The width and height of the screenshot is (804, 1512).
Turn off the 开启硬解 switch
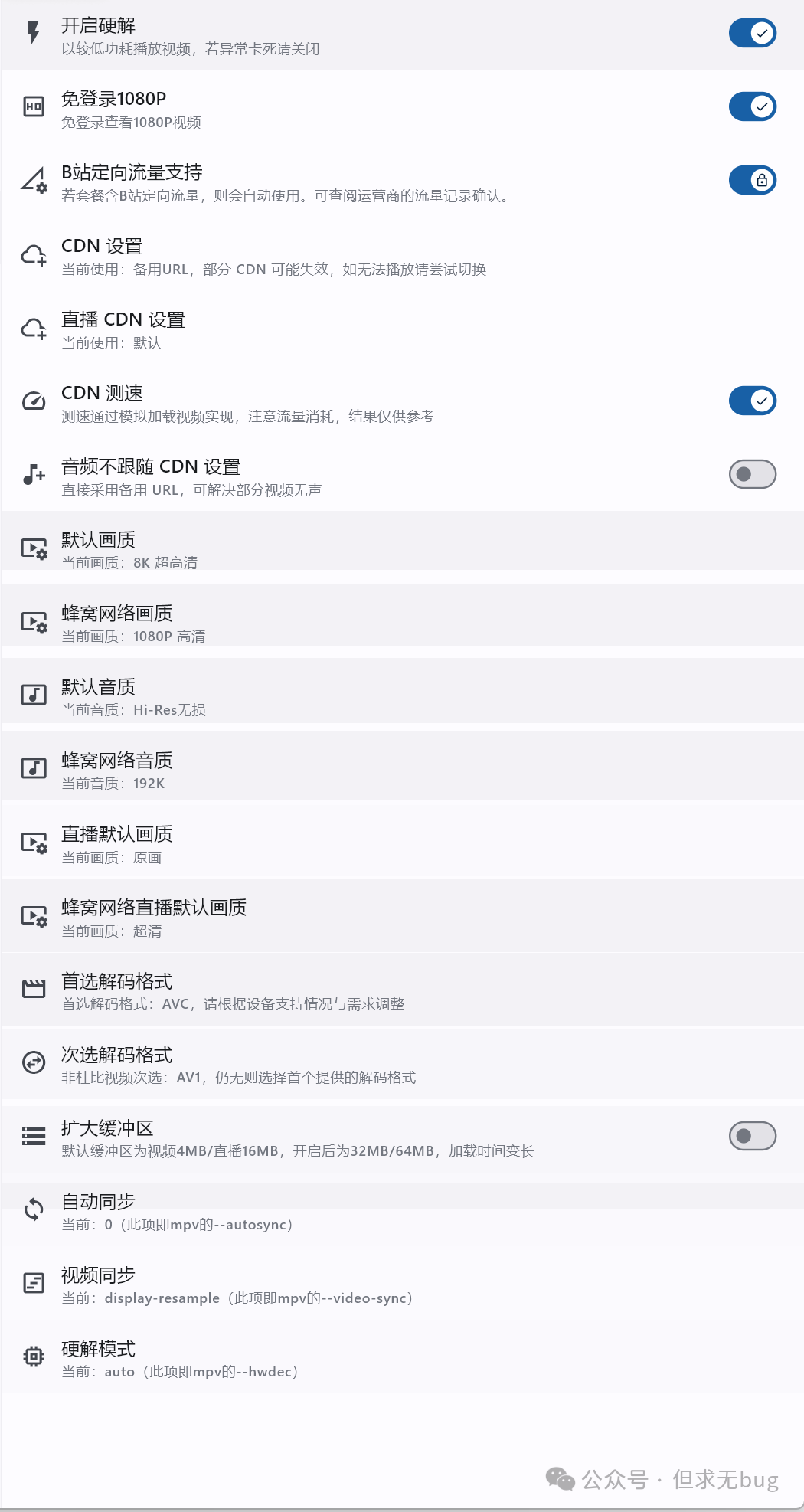coord(752,34)
